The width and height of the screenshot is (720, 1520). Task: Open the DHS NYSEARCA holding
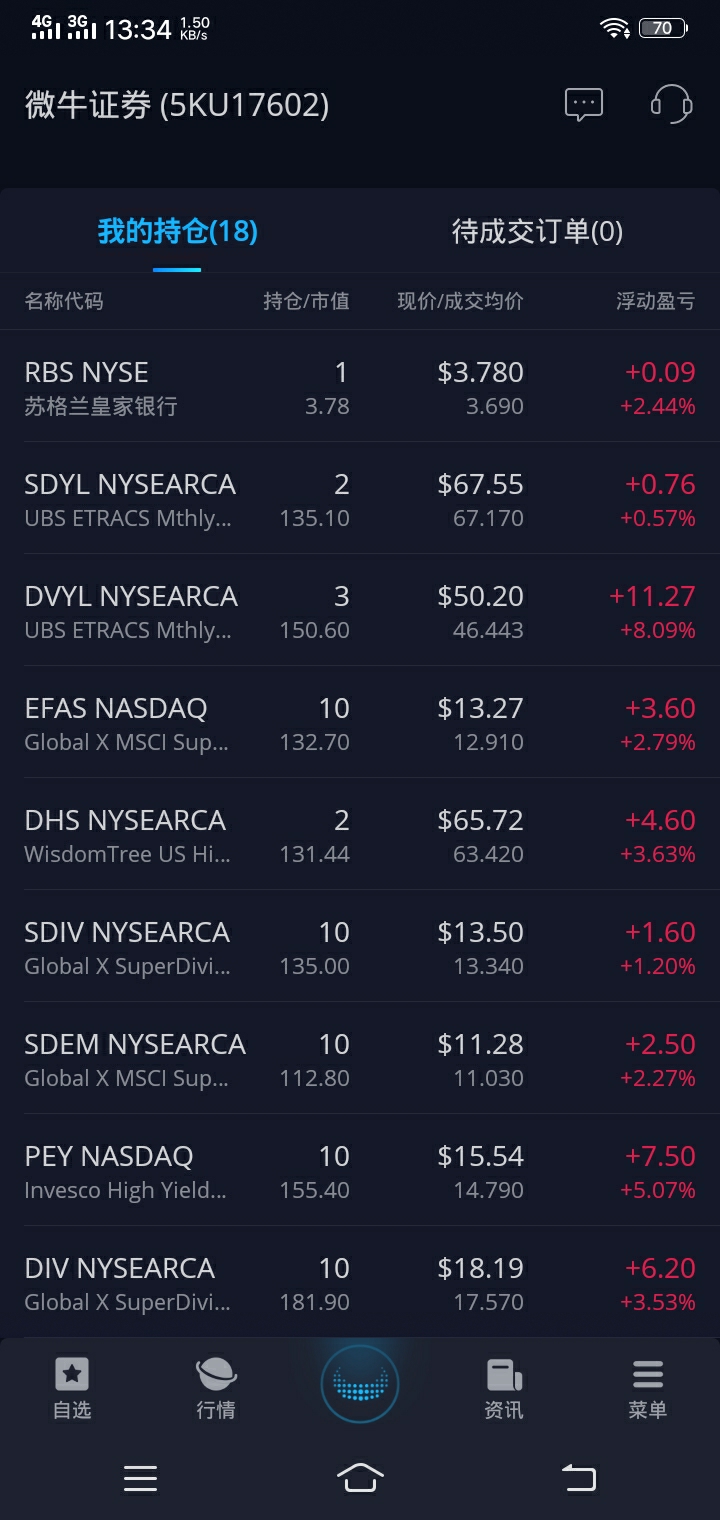tap(360, 835)
